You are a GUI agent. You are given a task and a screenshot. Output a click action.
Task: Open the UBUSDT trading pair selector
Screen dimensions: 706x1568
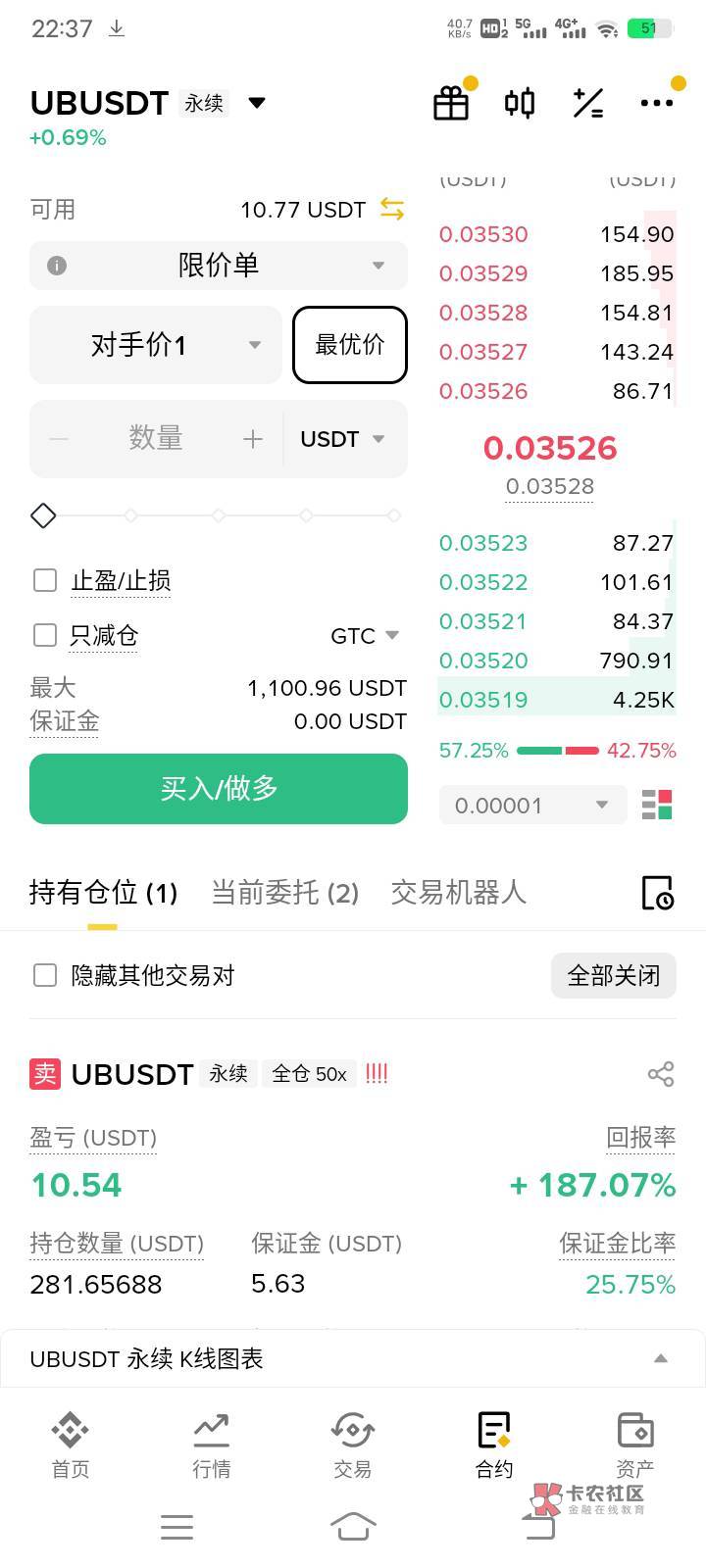click(148, 103)
